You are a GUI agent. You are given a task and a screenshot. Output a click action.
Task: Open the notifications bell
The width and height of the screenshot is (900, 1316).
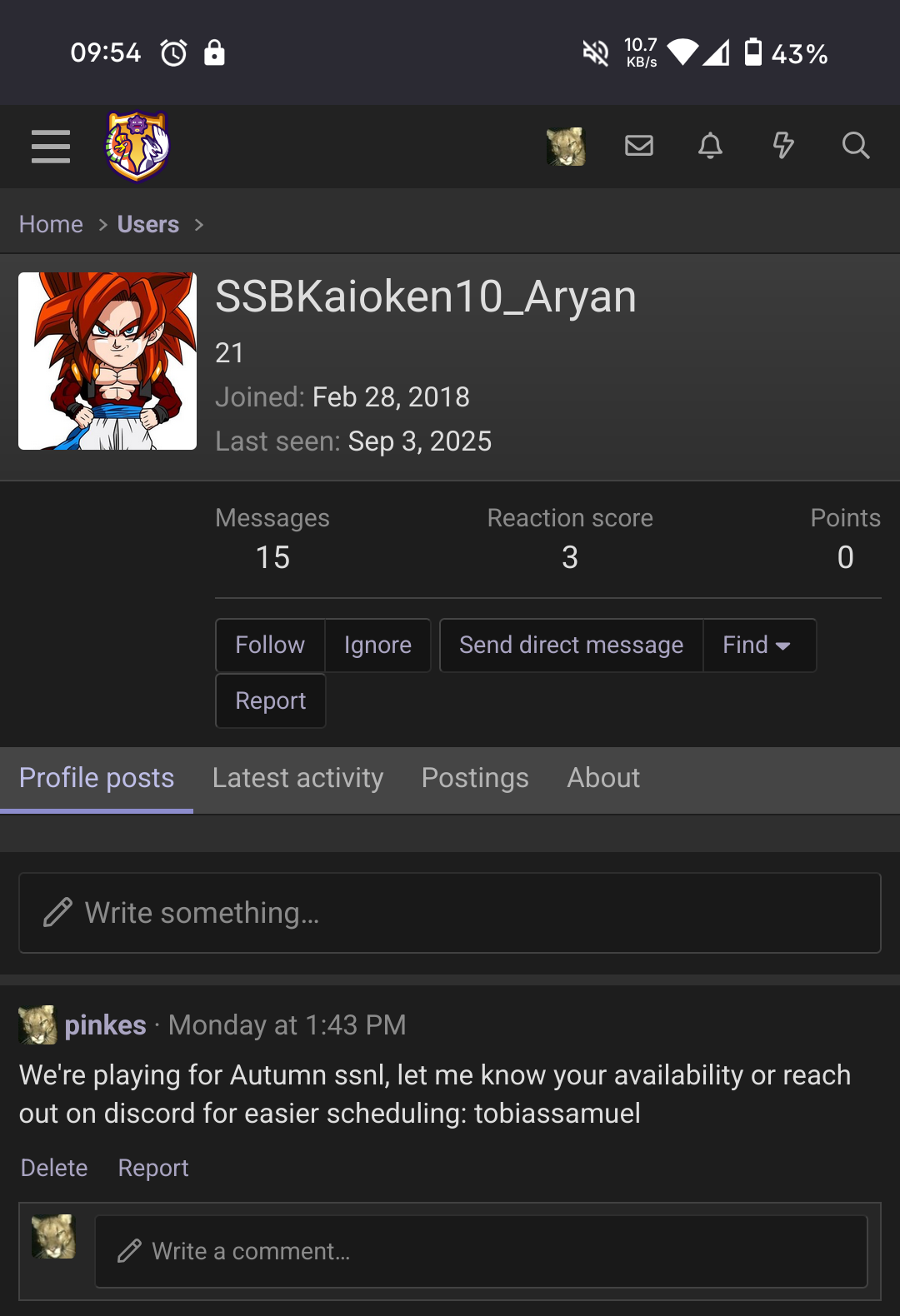[x=710, y=147]
